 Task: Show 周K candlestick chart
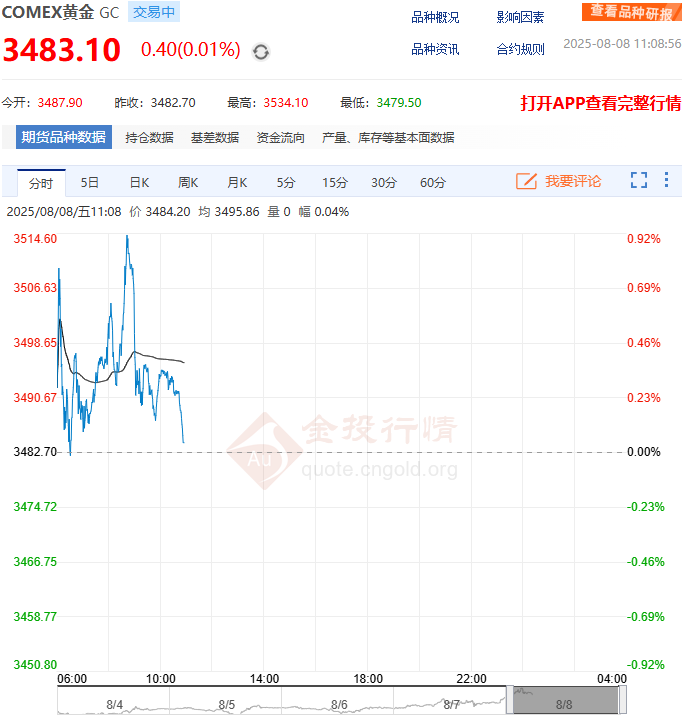tap(188, 182)
